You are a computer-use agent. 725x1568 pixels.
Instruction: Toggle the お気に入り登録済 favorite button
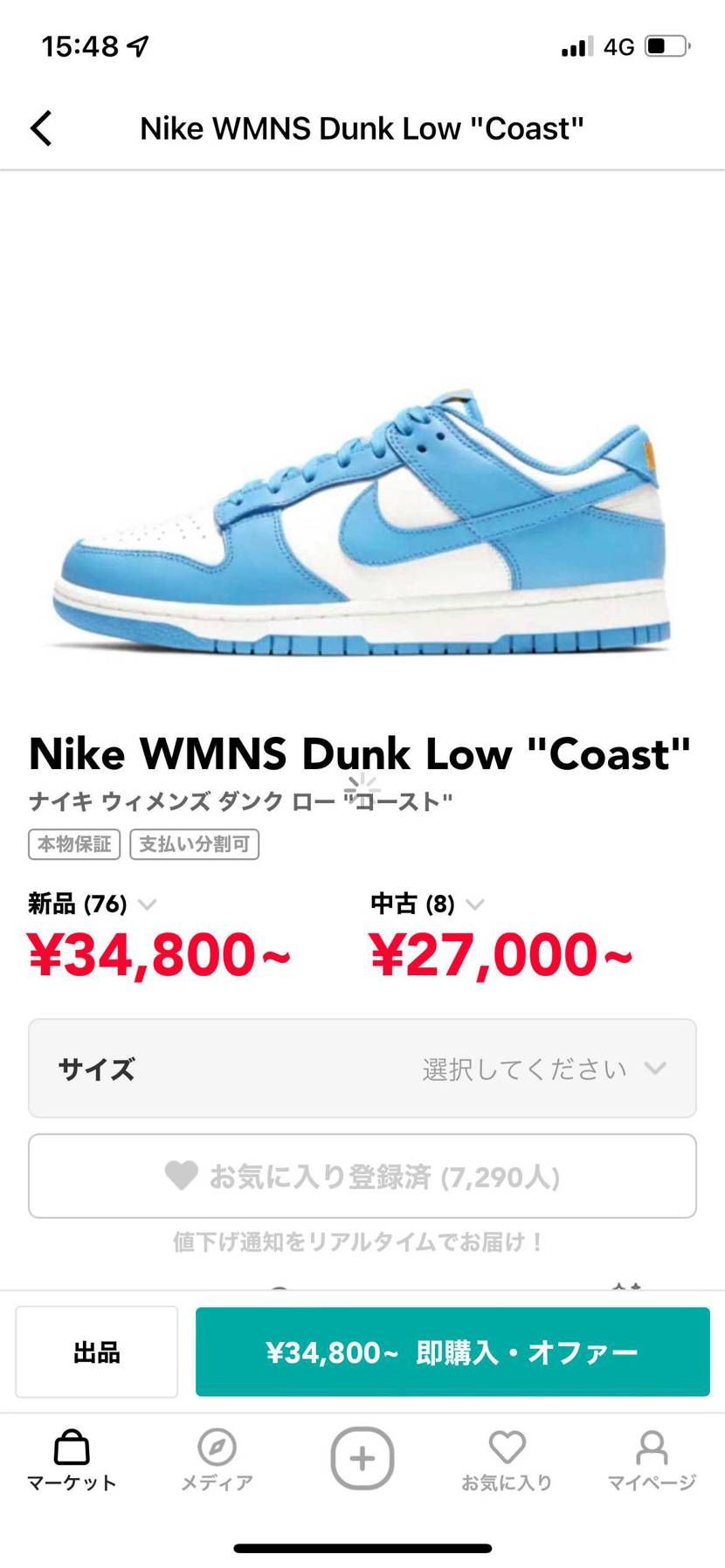(362, 1176)
